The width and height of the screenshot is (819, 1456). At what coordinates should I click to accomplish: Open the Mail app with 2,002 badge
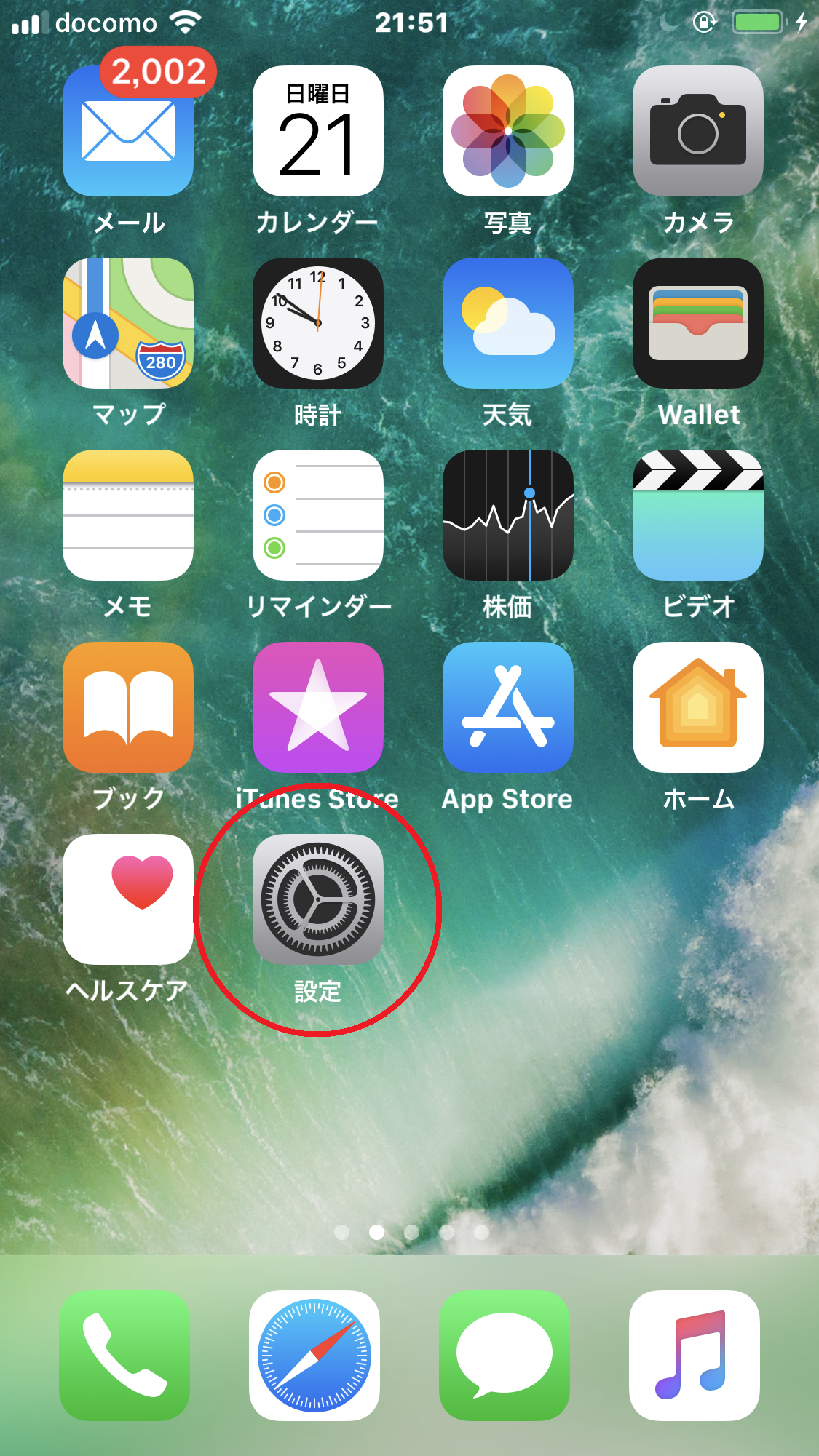click(128, 131)
